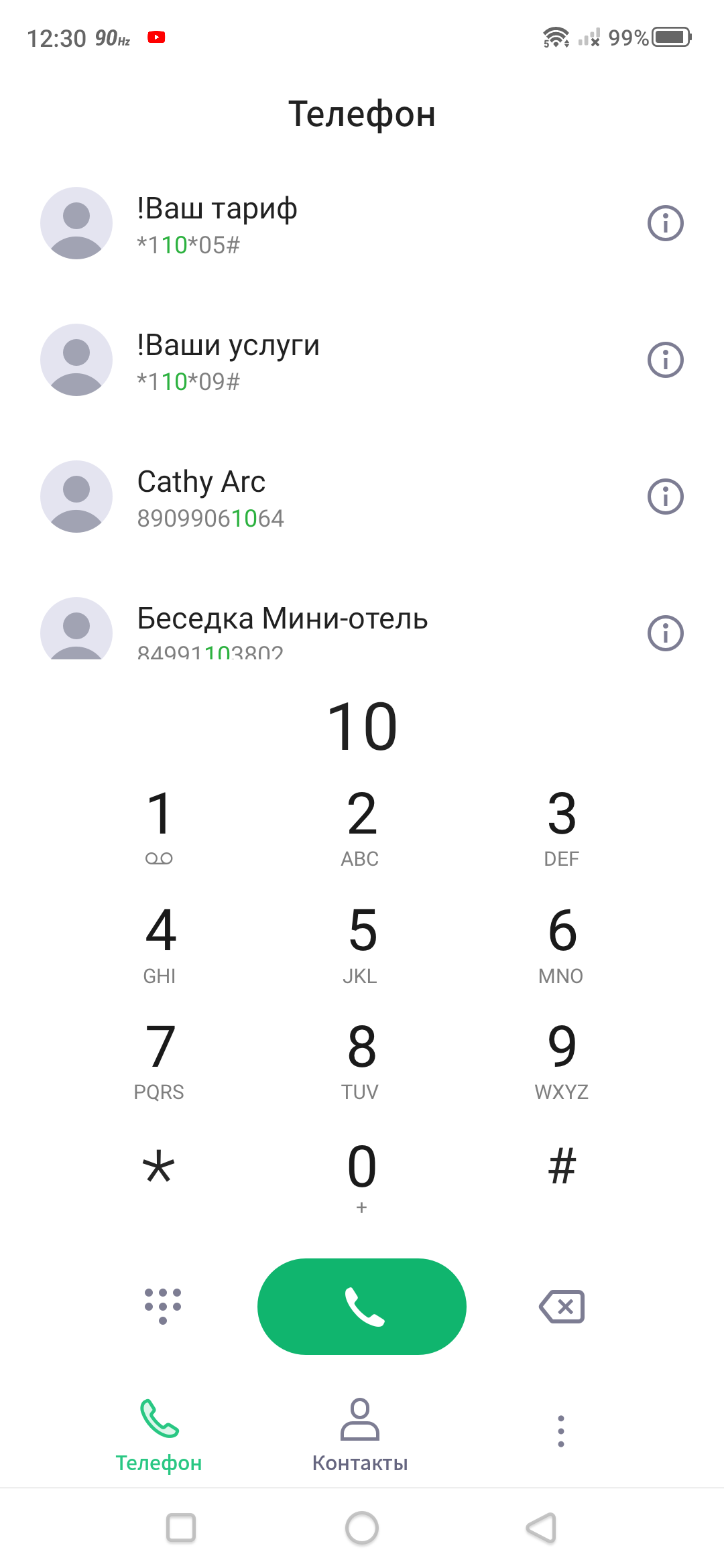Switch to the Контакты tab

(360, 1434)
